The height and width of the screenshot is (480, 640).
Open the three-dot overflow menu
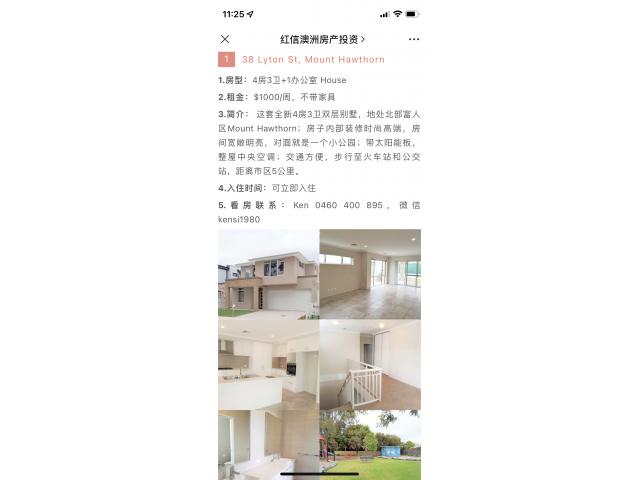pyautogui.click(x=414, y=39)
